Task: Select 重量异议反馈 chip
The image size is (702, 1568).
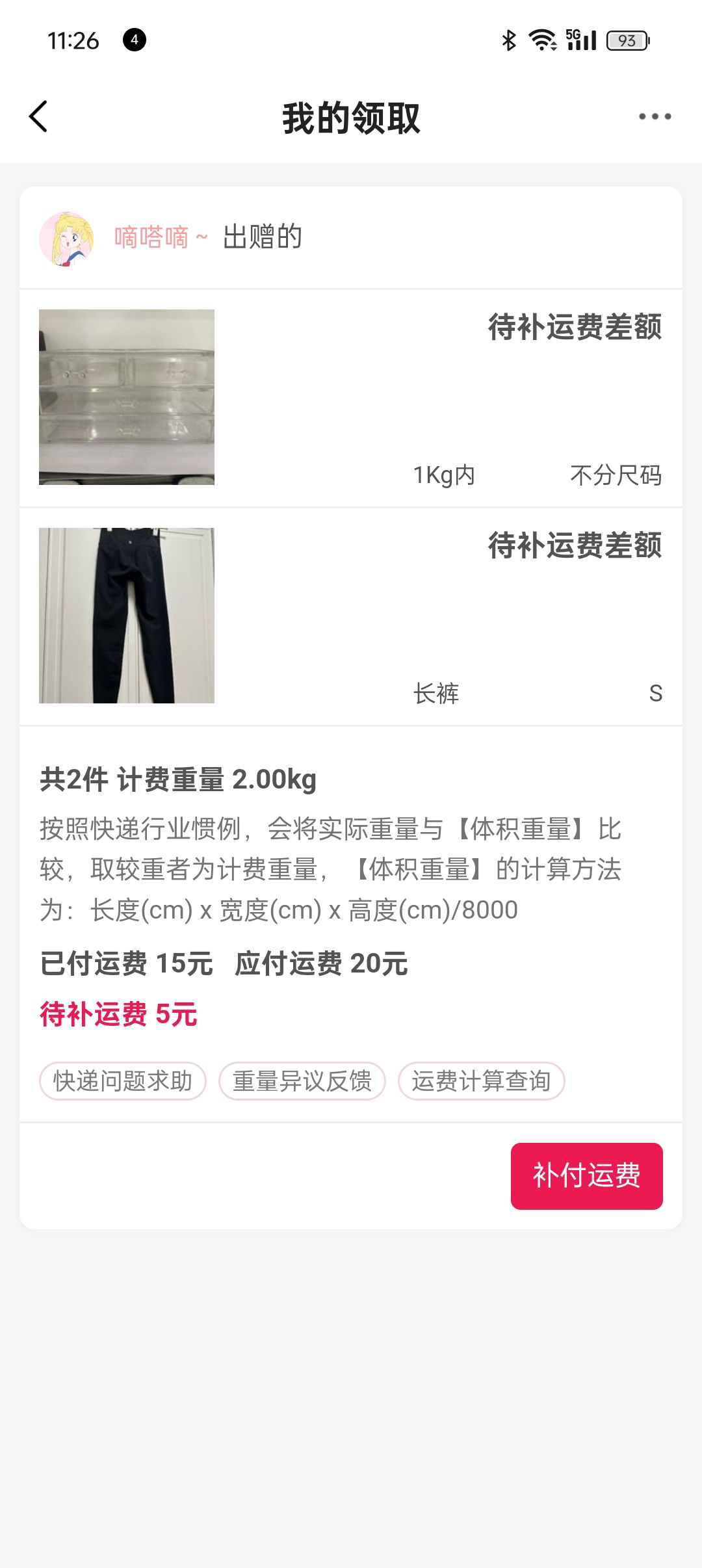Action: click(x=302, y=1081)
